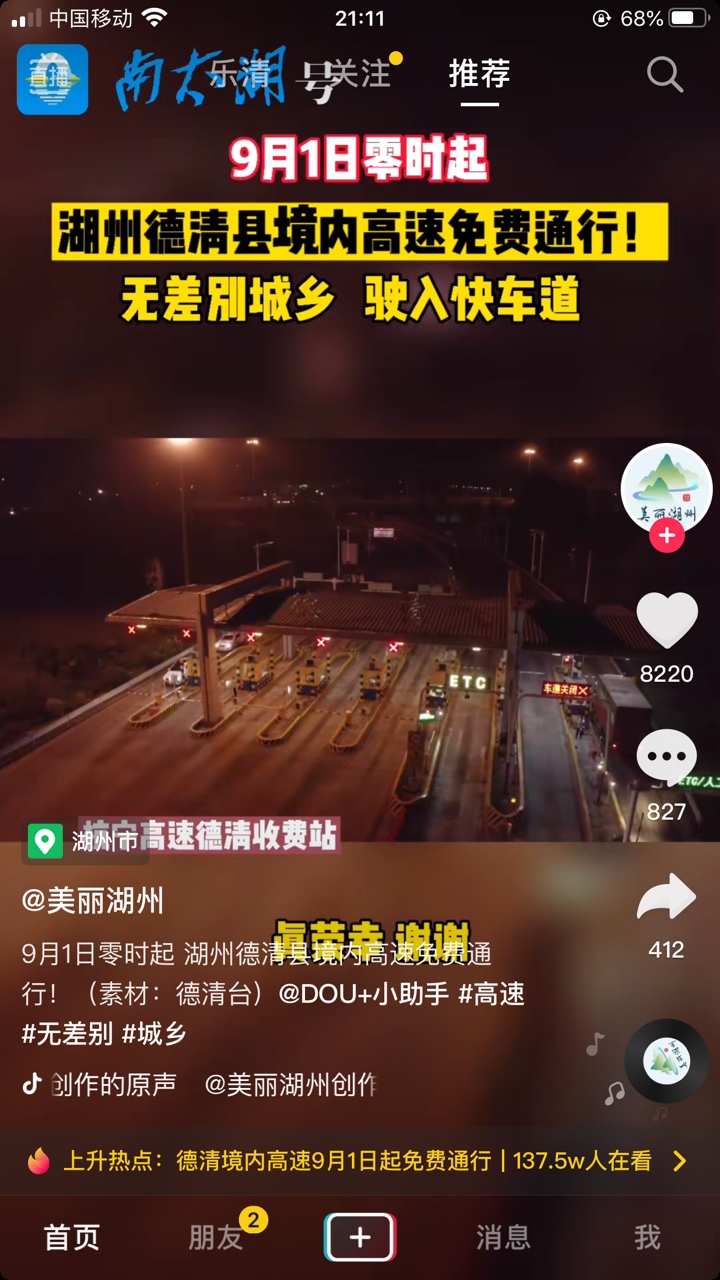Create a new video with plus button
720x1280 pixels.
click(360, 1237)
